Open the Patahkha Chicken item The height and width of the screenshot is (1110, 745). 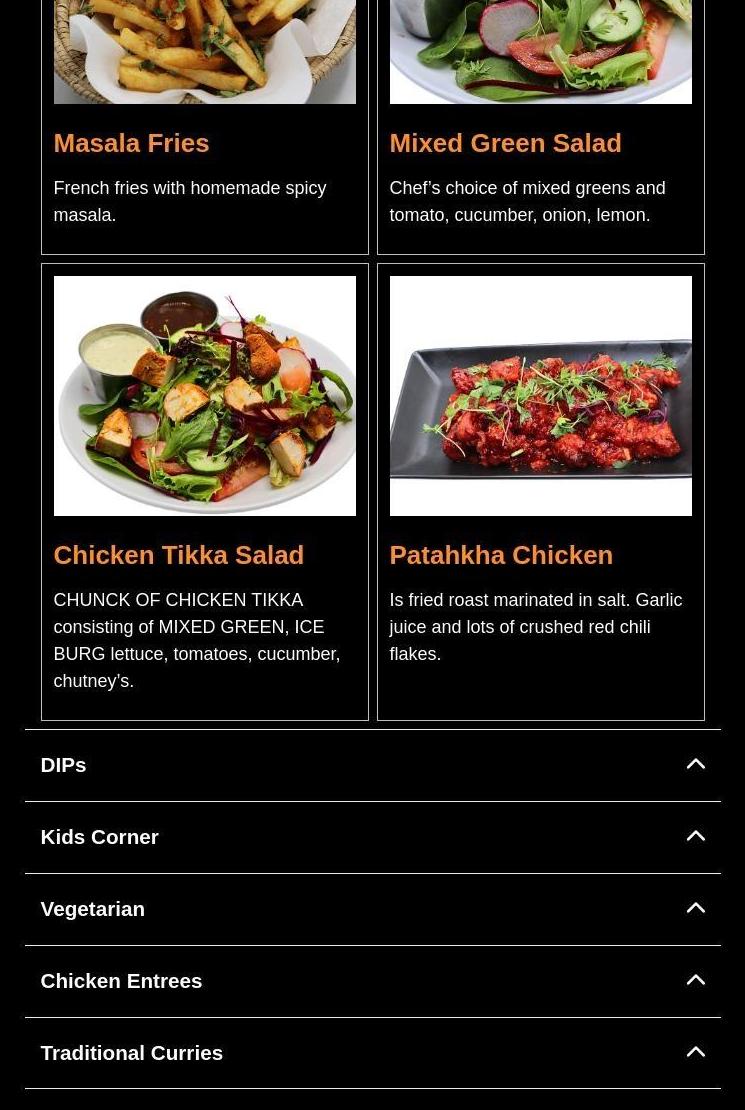point(501,555)
